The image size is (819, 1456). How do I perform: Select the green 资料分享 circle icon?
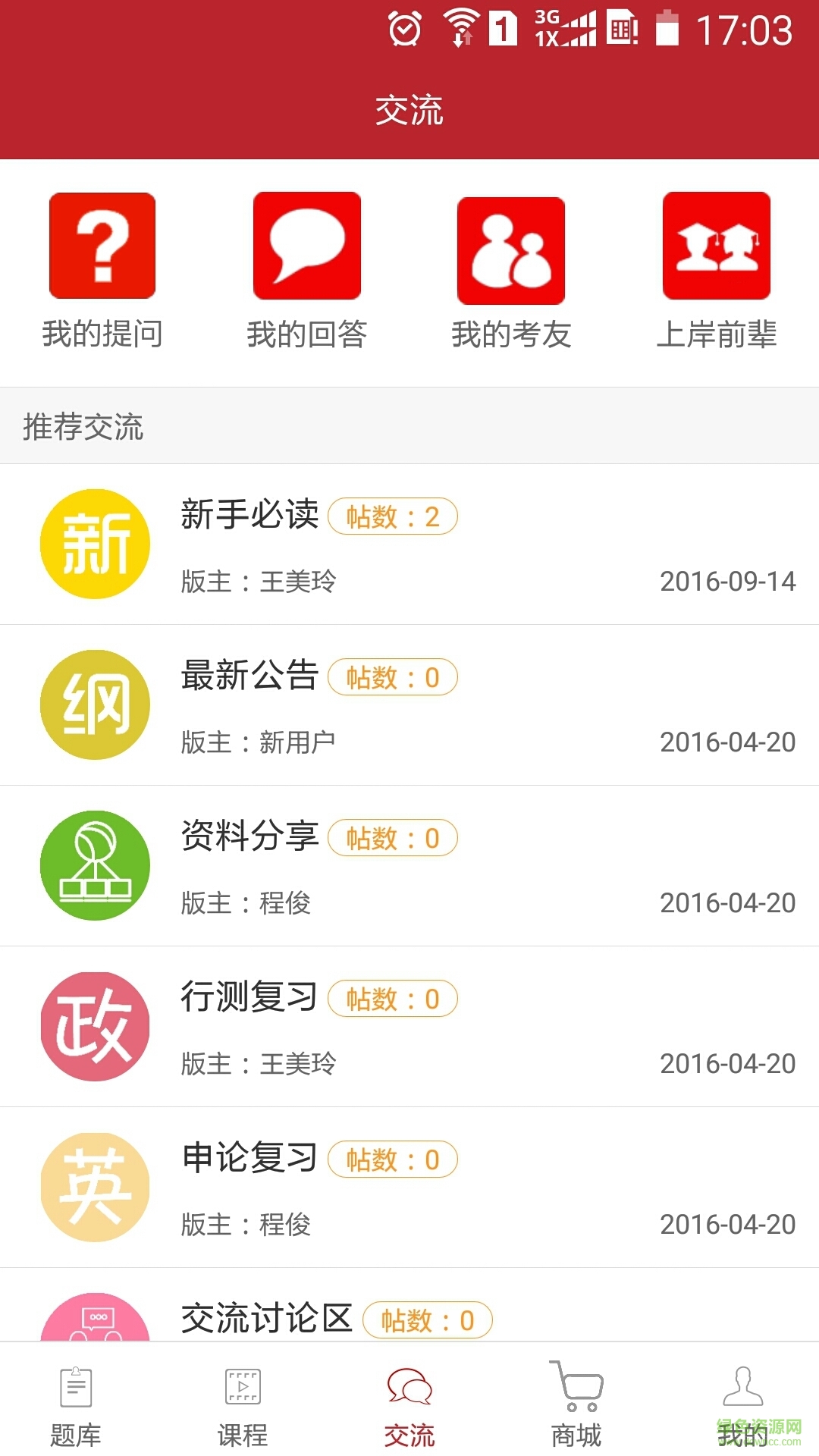click(x=94, y=864)
